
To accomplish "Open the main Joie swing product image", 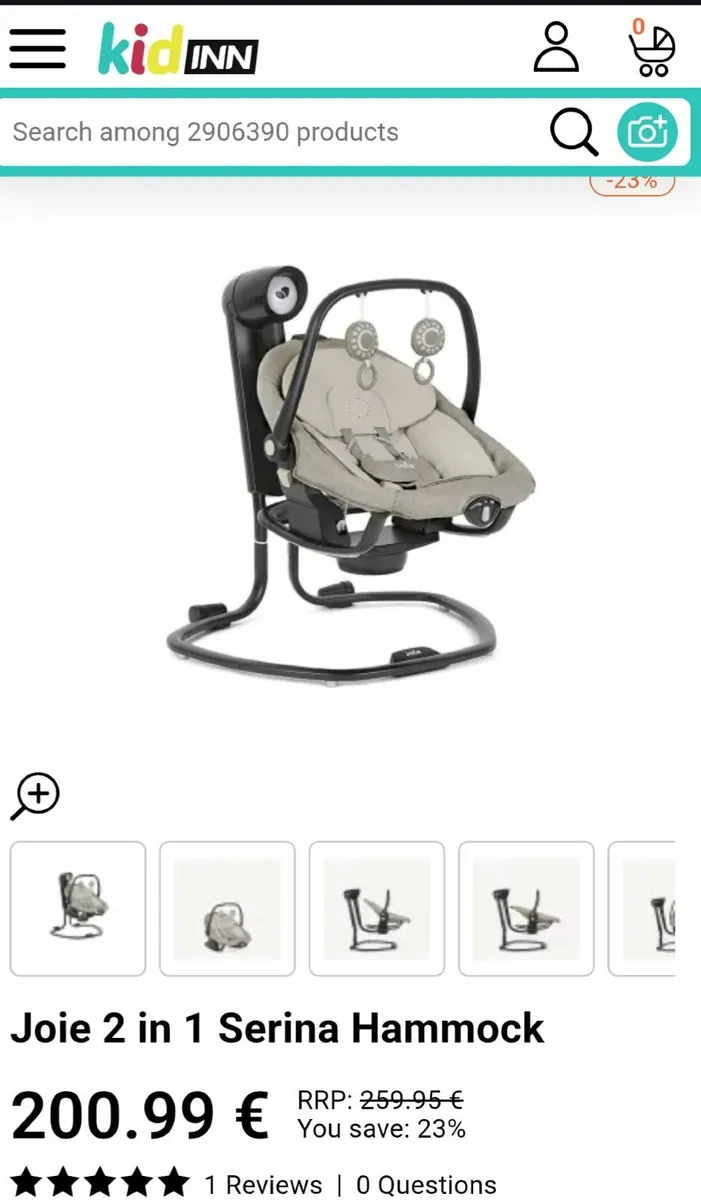I will (x=350, y=470).
